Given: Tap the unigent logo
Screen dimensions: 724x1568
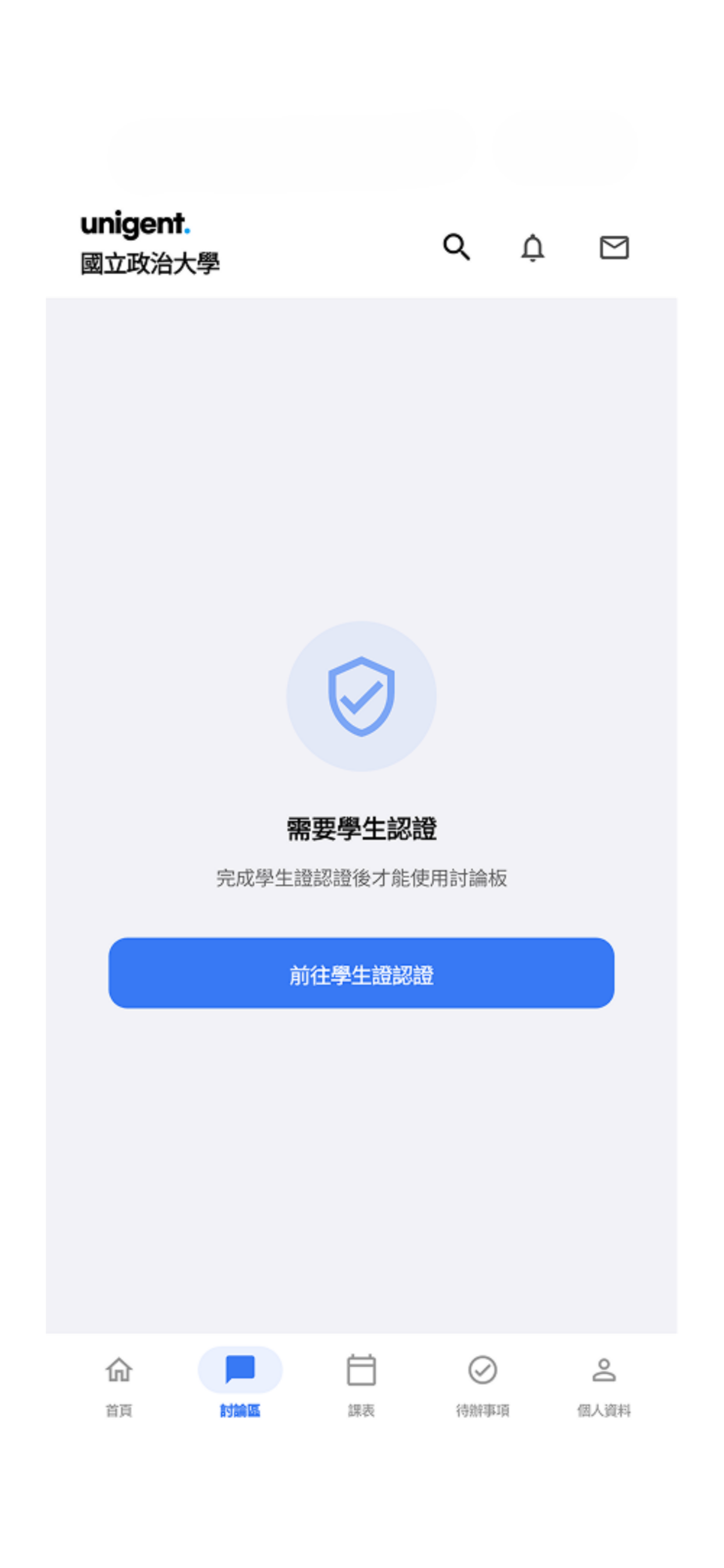Looking at the screenshot, I should coord(135,224).
